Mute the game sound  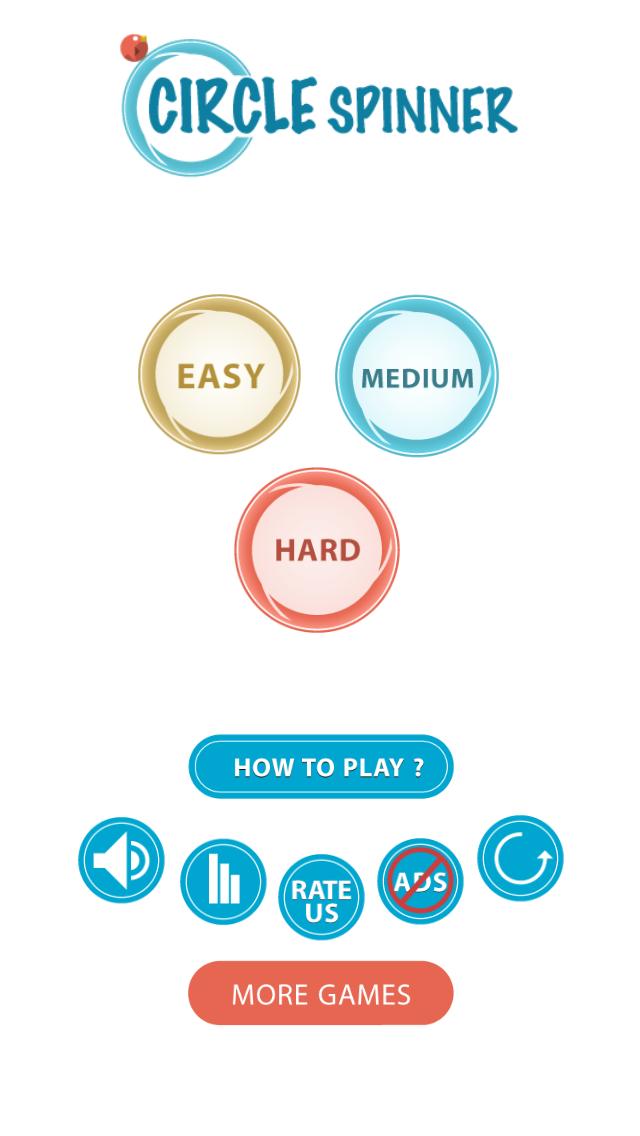click(121, 860)
